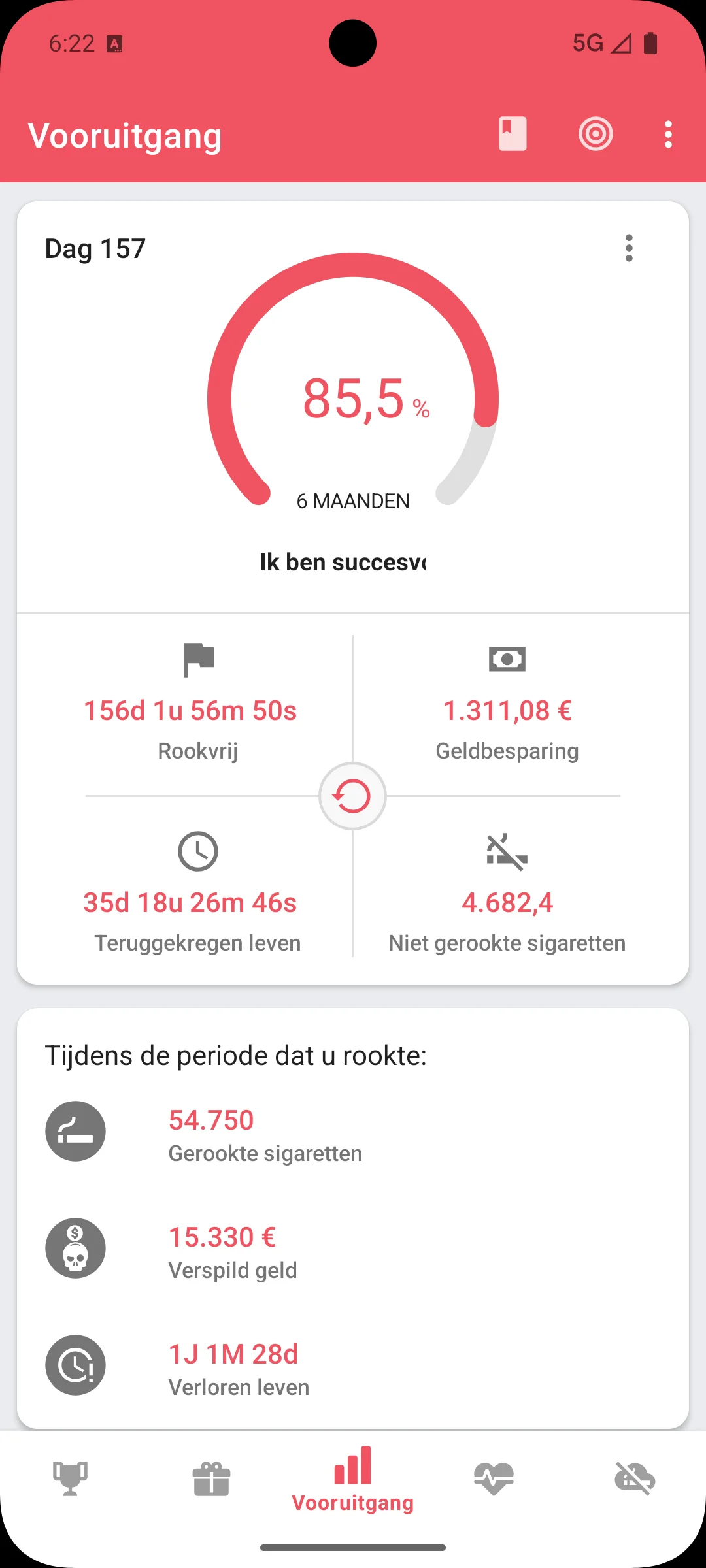706x1568 pixels.
Task: Tap the refresh icon between the statistics
Action: 352,796
